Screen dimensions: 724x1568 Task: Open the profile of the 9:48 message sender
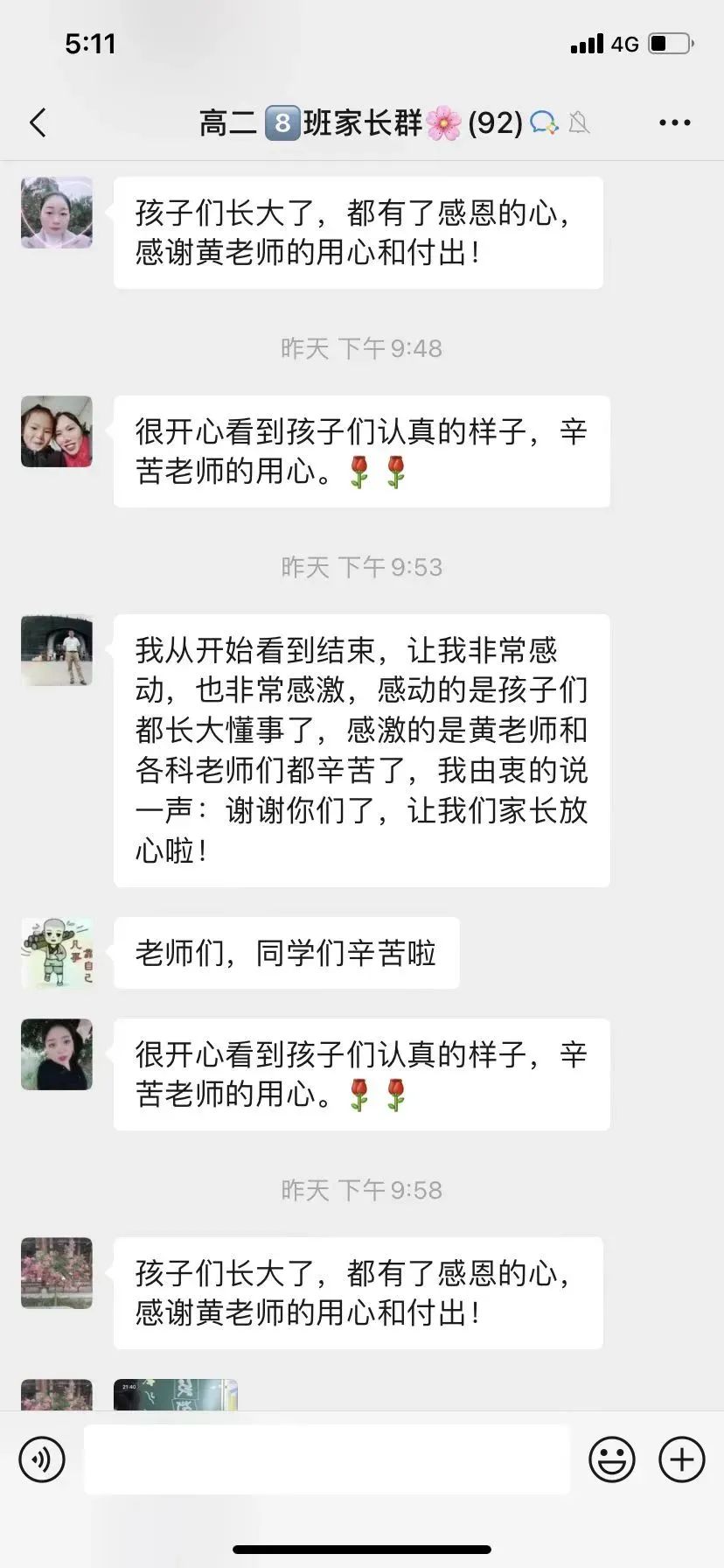57,431
